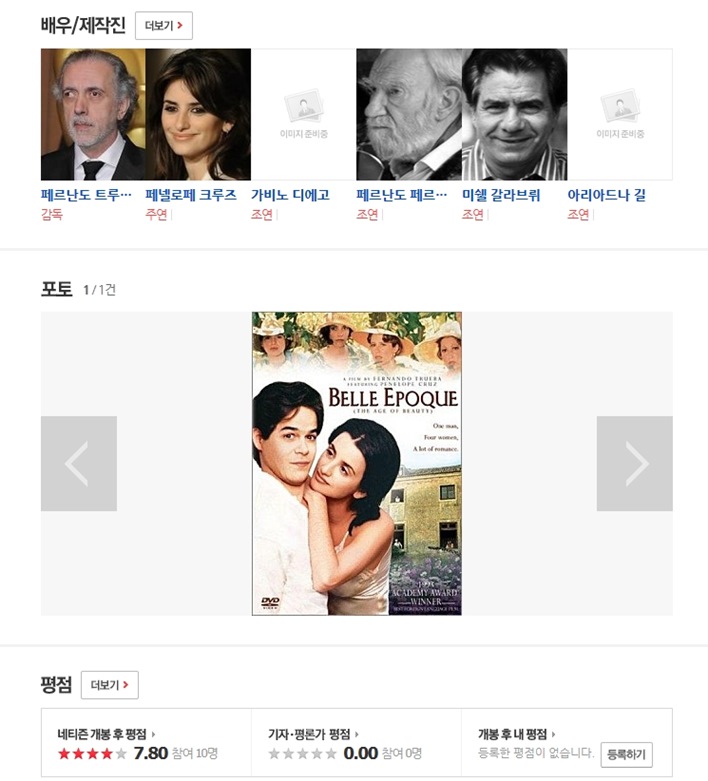This screenshot has width=708, height=781.
Task: Show previous photo with left arrow
Action: pyautogui.click(x=78, y=463)
